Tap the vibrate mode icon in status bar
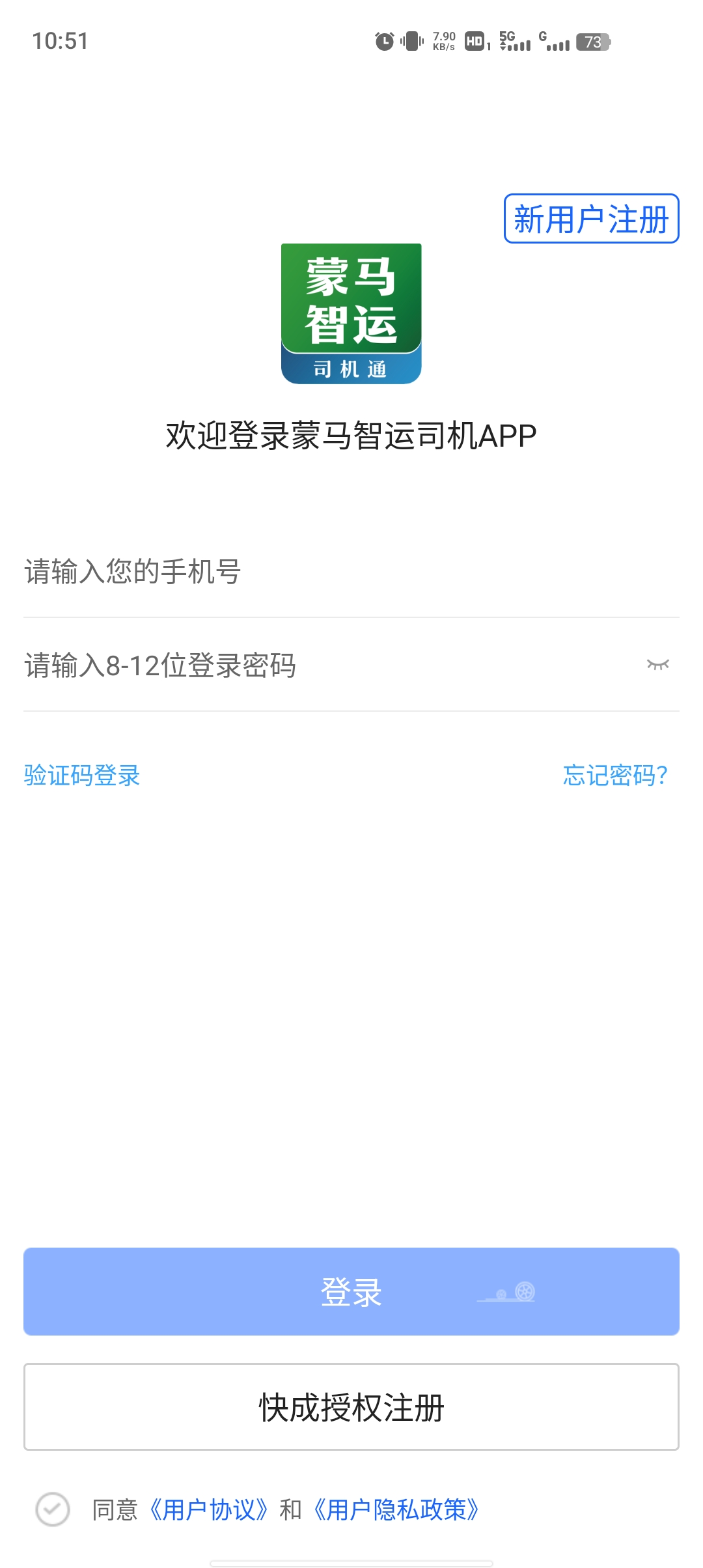This screenshot has width=703, height=1568. [410, 40]
